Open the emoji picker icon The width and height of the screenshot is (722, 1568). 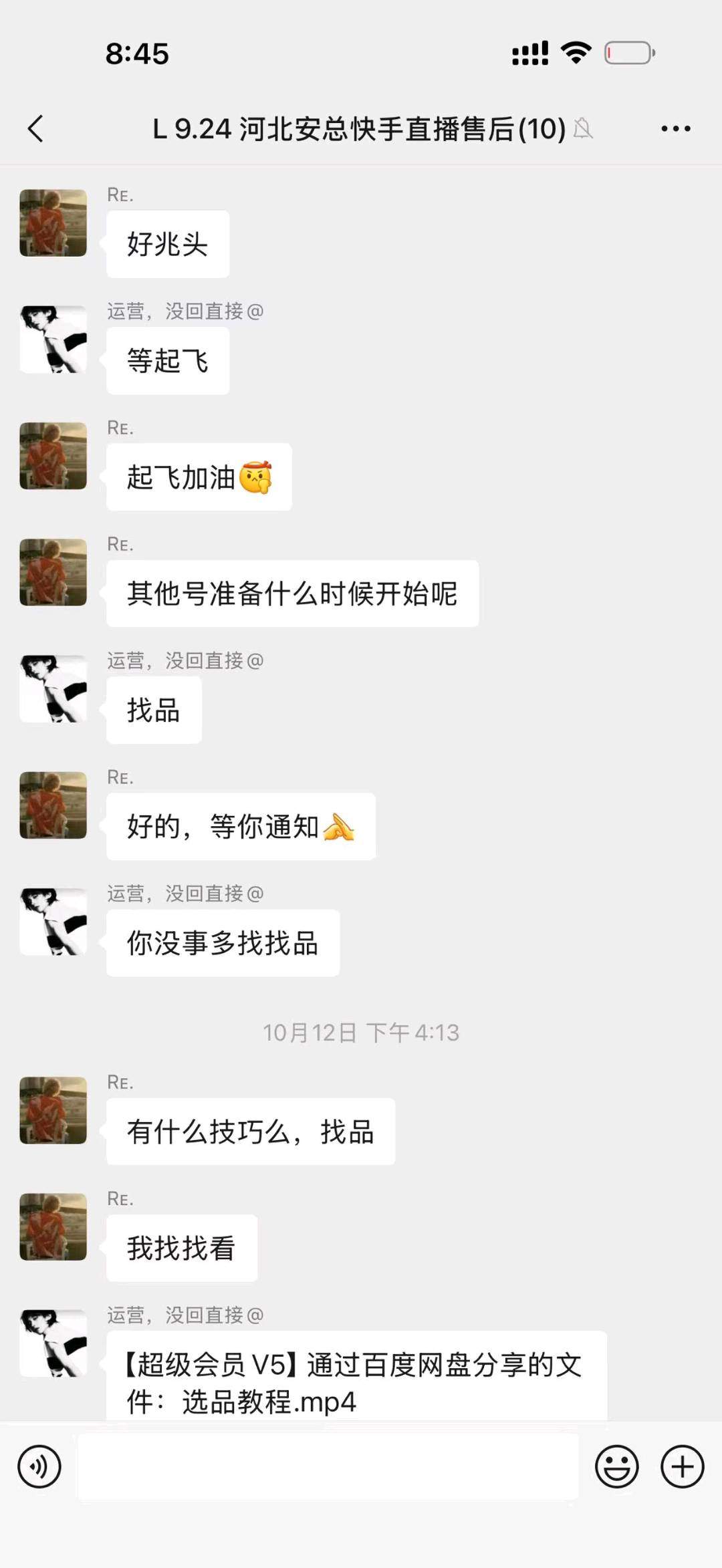pos(617,1468)
